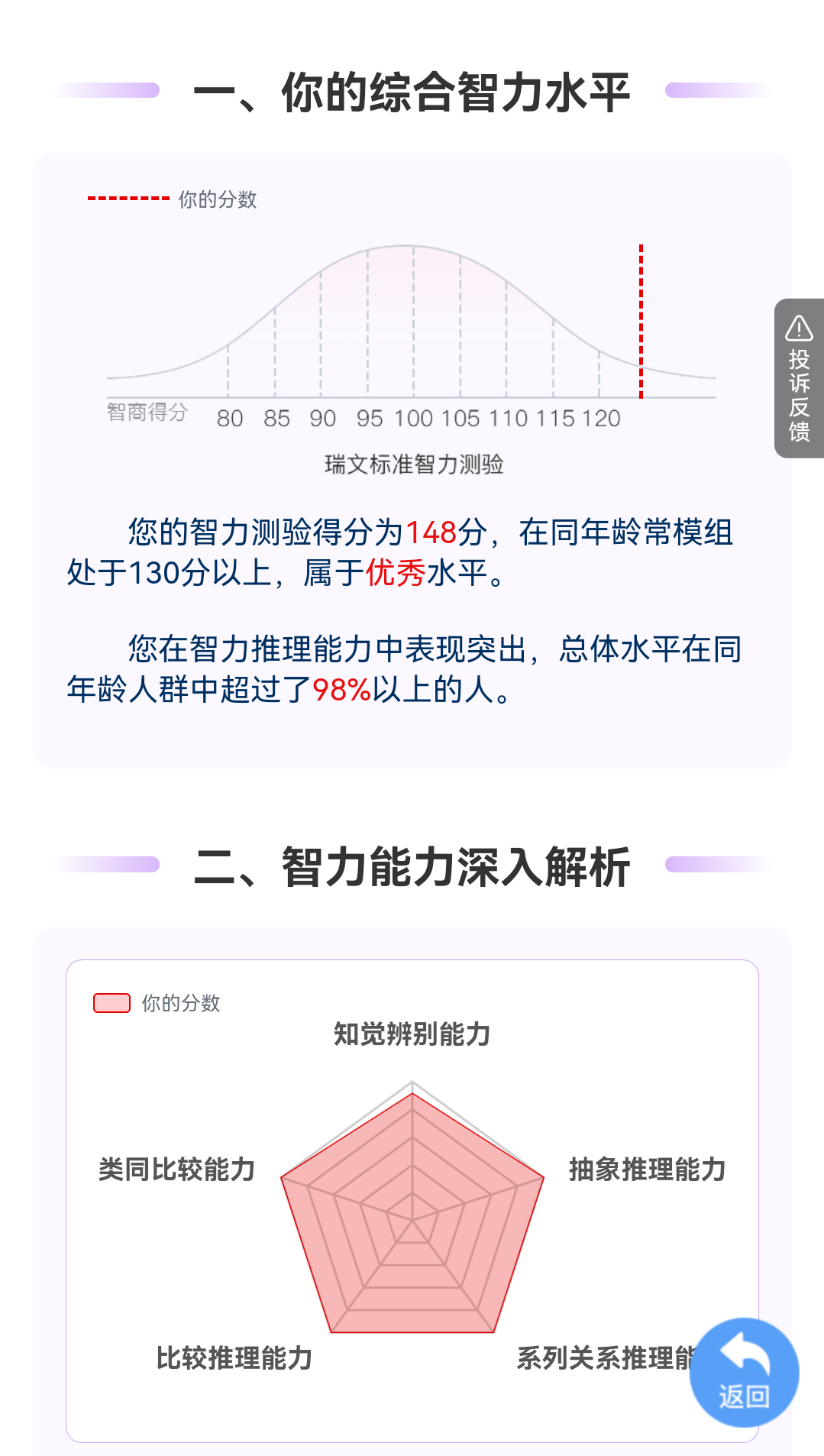Toggle the 你的分数 legend in radar chart
The height and width of the screenshot is (1456, 824).
point(157,1003)
